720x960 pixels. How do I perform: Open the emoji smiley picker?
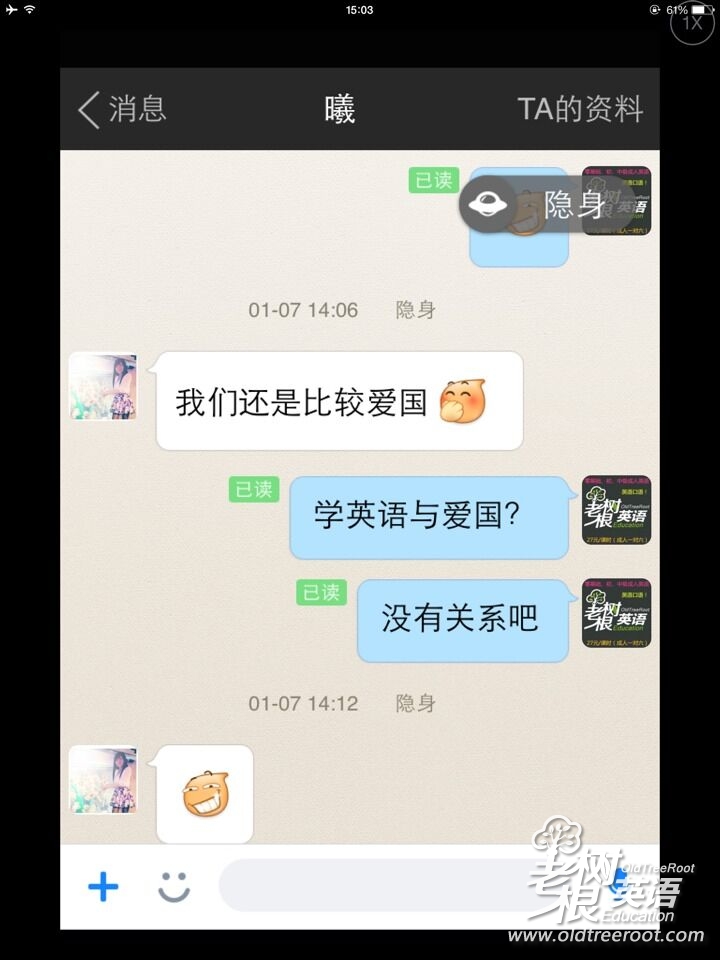click(174, 886)
